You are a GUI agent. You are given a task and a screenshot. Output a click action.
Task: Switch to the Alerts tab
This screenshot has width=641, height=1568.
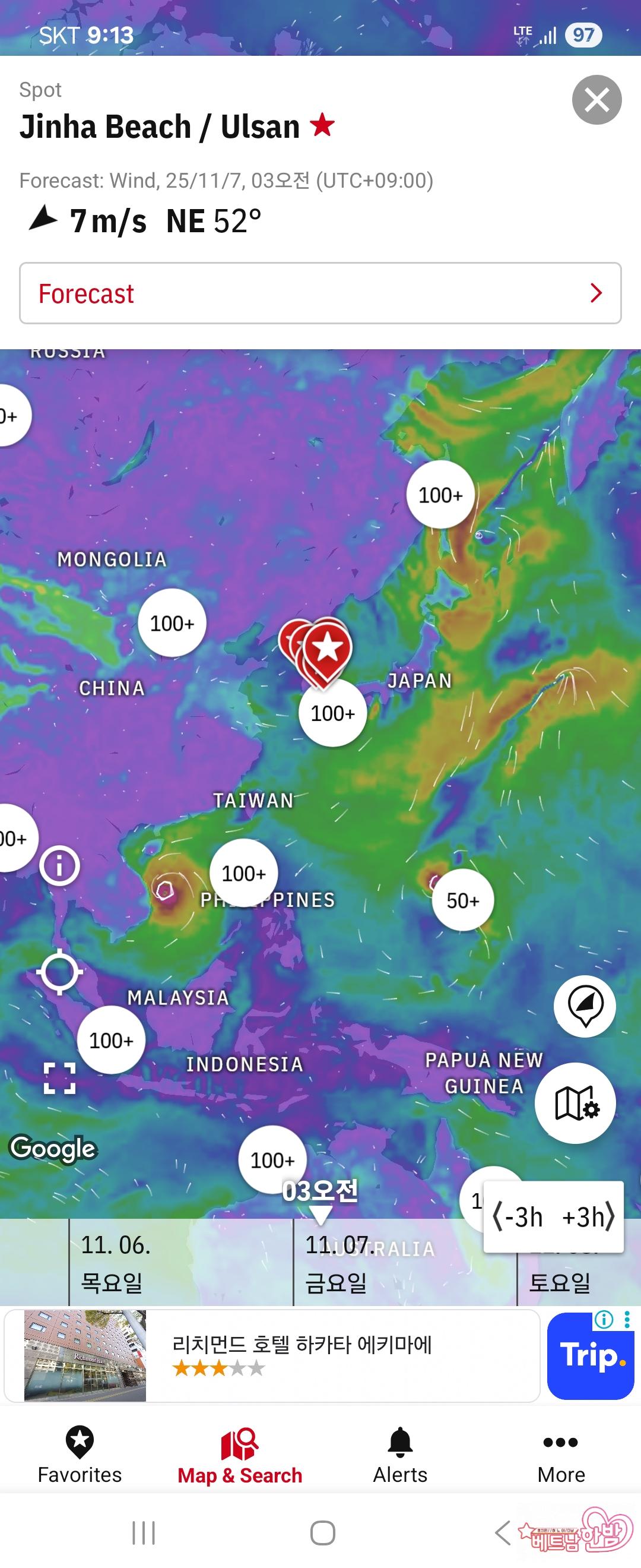400,1455
